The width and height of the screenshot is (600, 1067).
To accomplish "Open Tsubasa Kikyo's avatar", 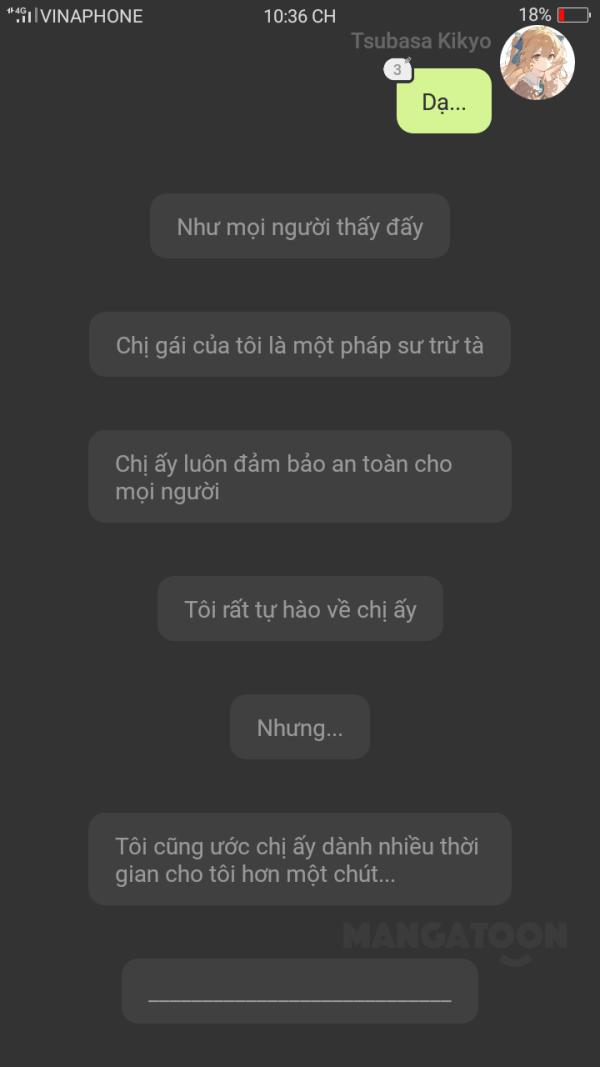I will coord(537,63).
